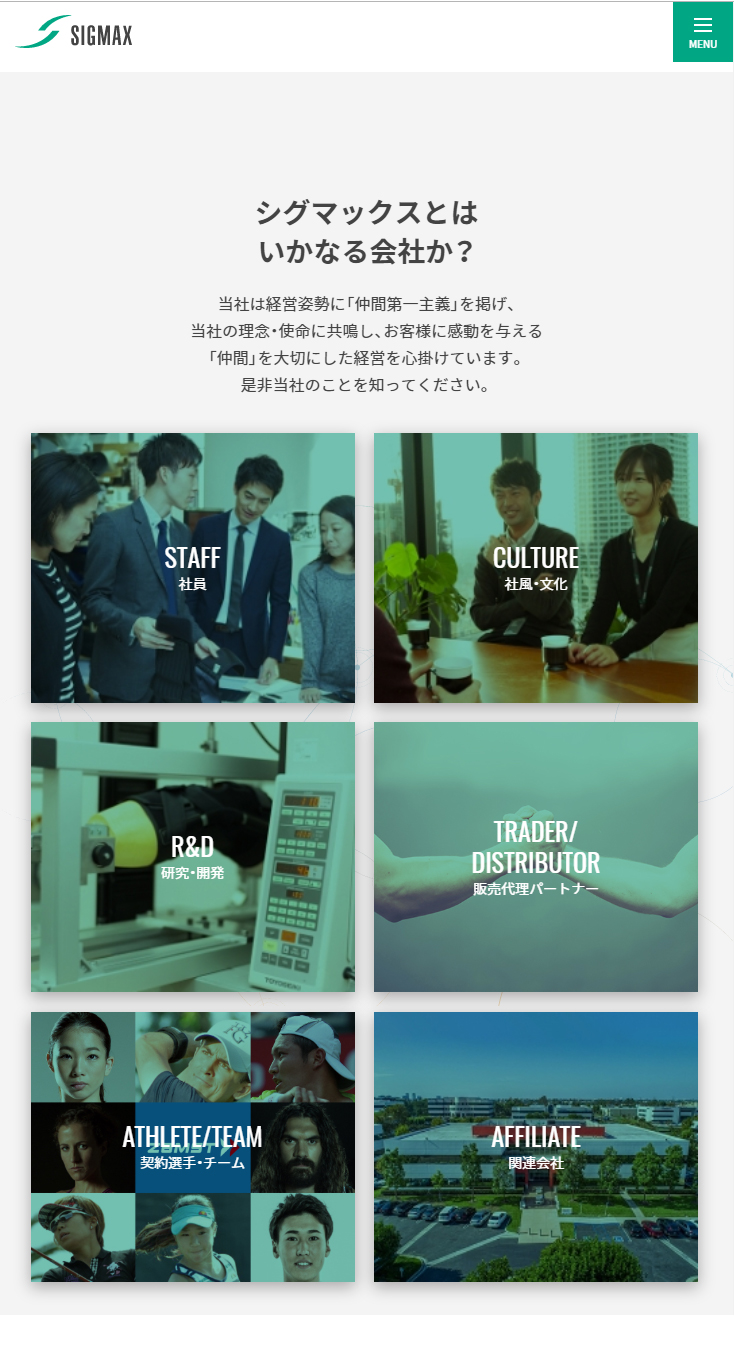
Task: Open the STAFF 社員 tile
Action: [192, 567]
